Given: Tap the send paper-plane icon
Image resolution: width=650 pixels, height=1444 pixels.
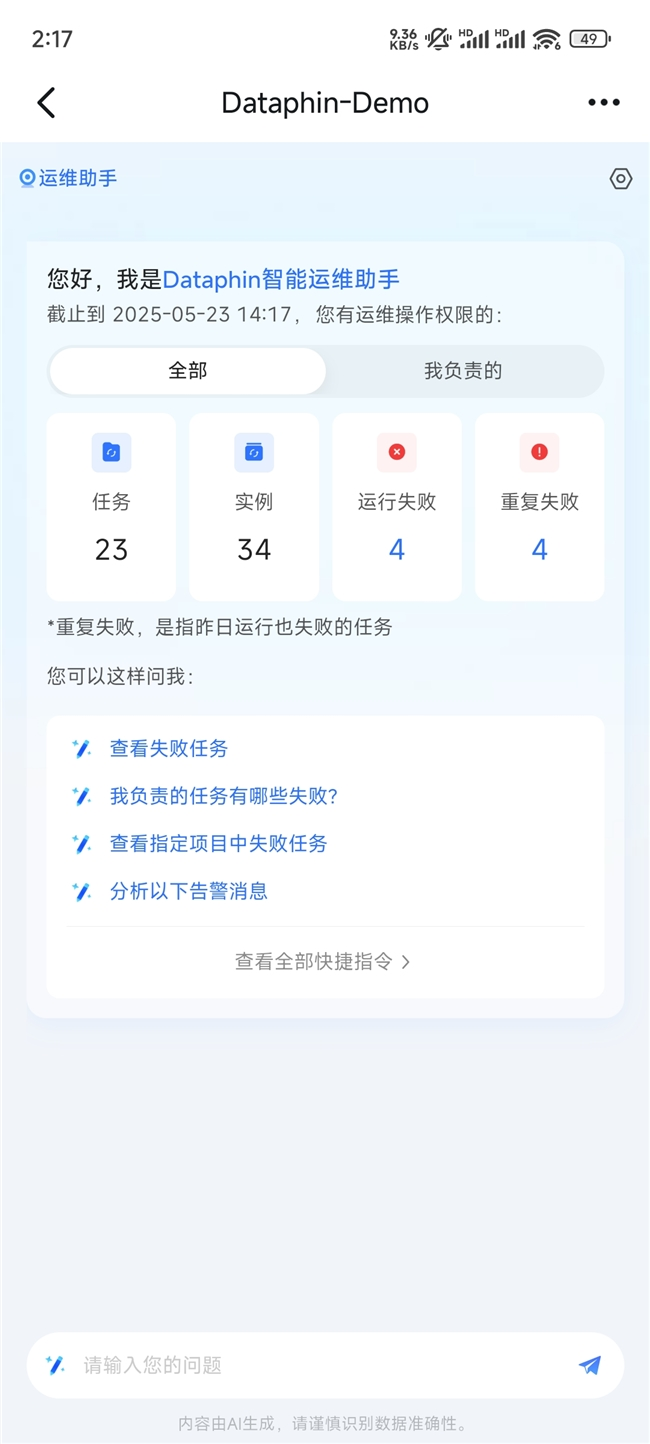Looking at the screenshot, I should tap(590, 1365).
